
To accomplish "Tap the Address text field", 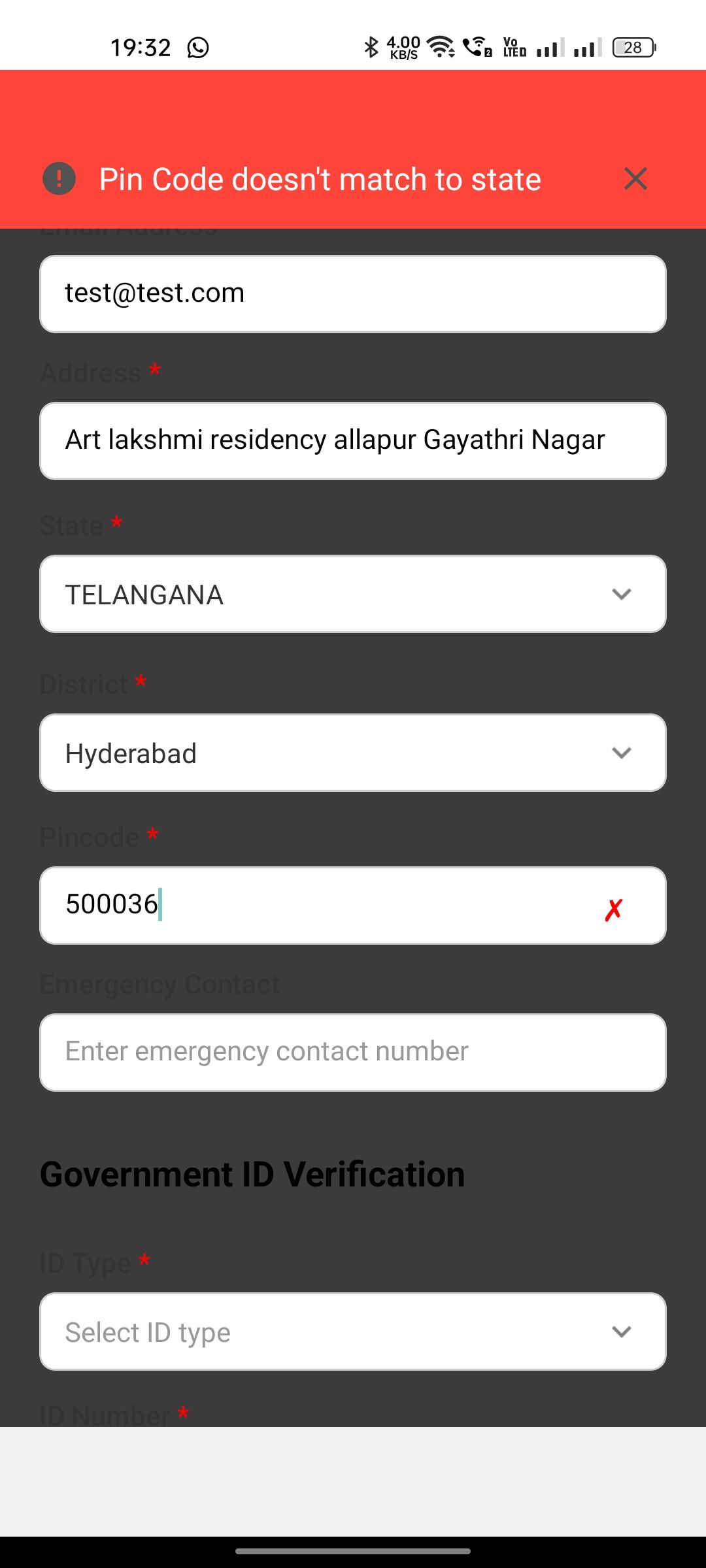I will pos(353,441).
